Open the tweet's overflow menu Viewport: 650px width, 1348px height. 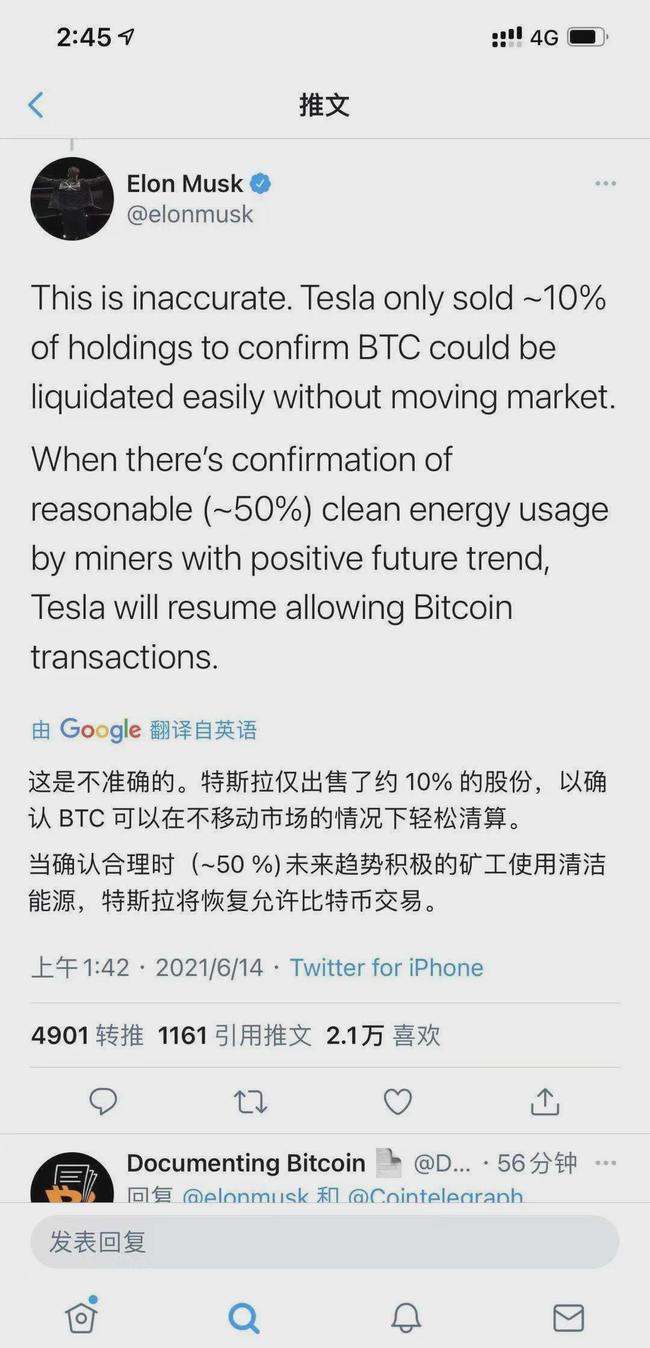tap(605, 184)
